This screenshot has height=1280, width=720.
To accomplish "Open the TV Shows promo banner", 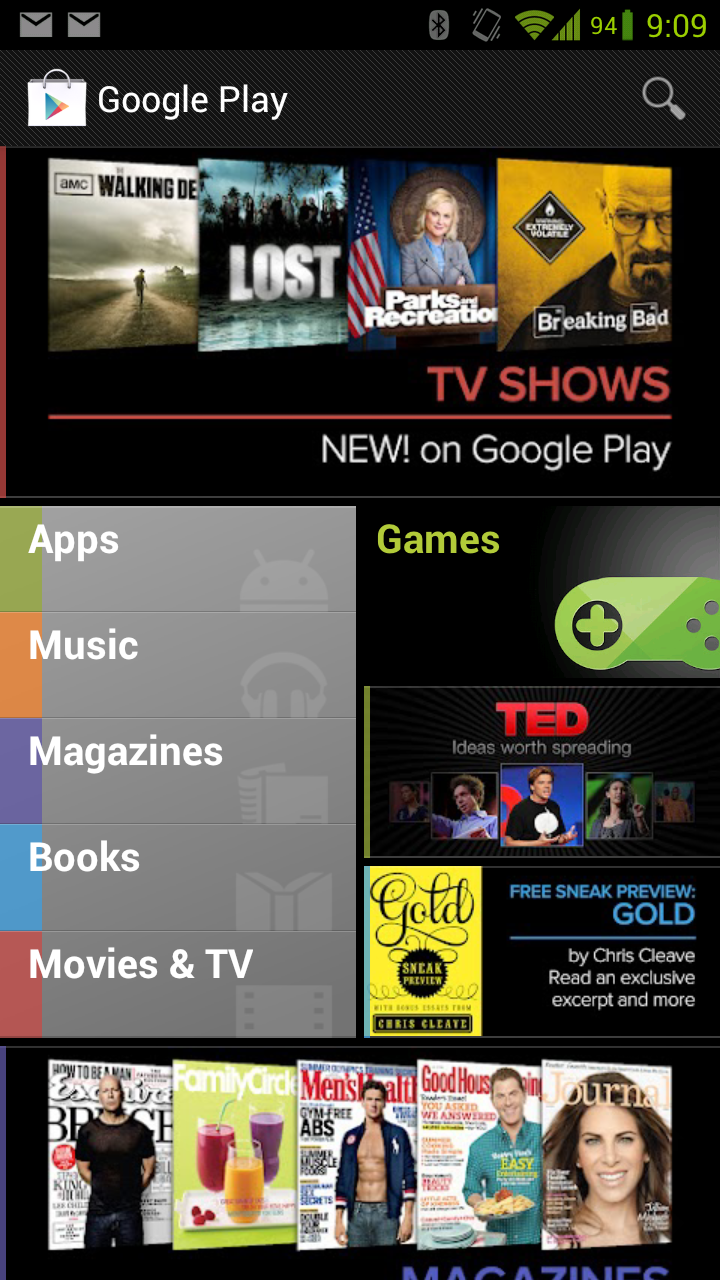I will (x=360, y=320).
